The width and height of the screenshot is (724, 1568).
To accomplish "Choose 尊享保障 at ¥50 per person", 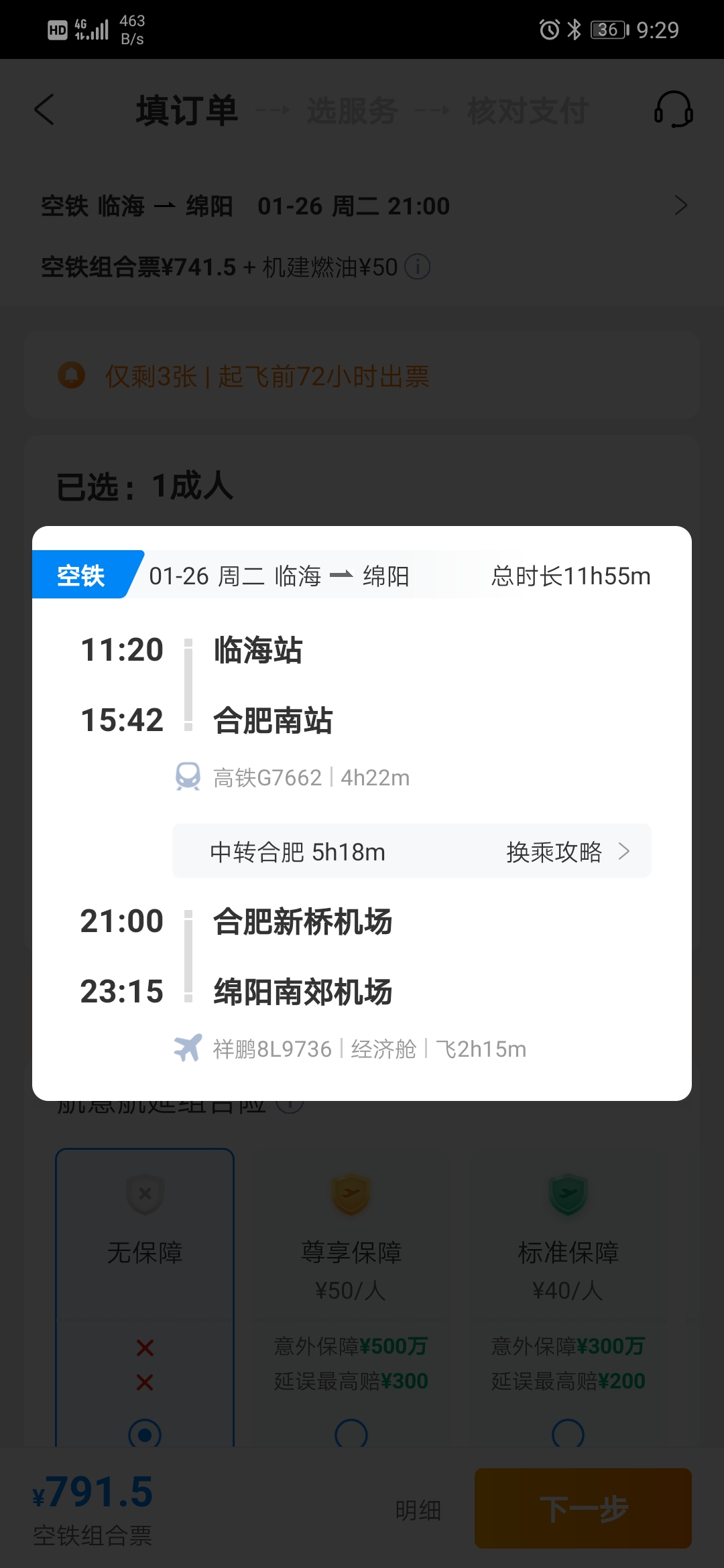I will [351, 1433].
